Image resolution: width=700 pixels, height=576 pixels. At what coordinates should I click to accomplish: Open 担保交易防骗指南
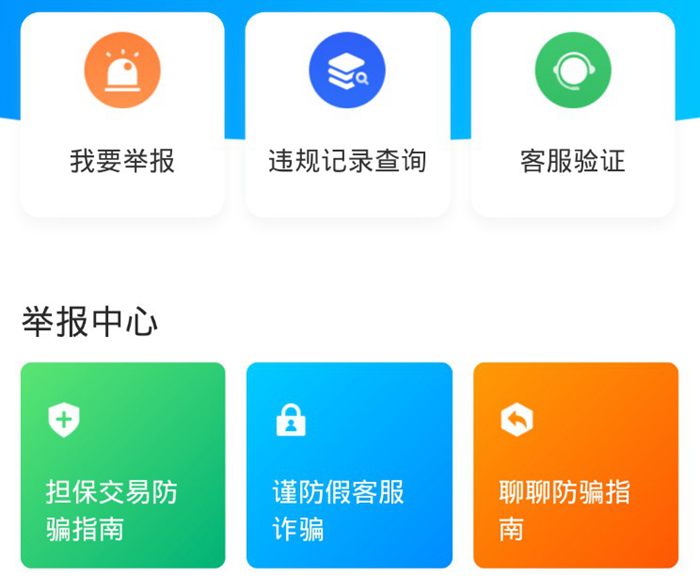tap(122, 465)
